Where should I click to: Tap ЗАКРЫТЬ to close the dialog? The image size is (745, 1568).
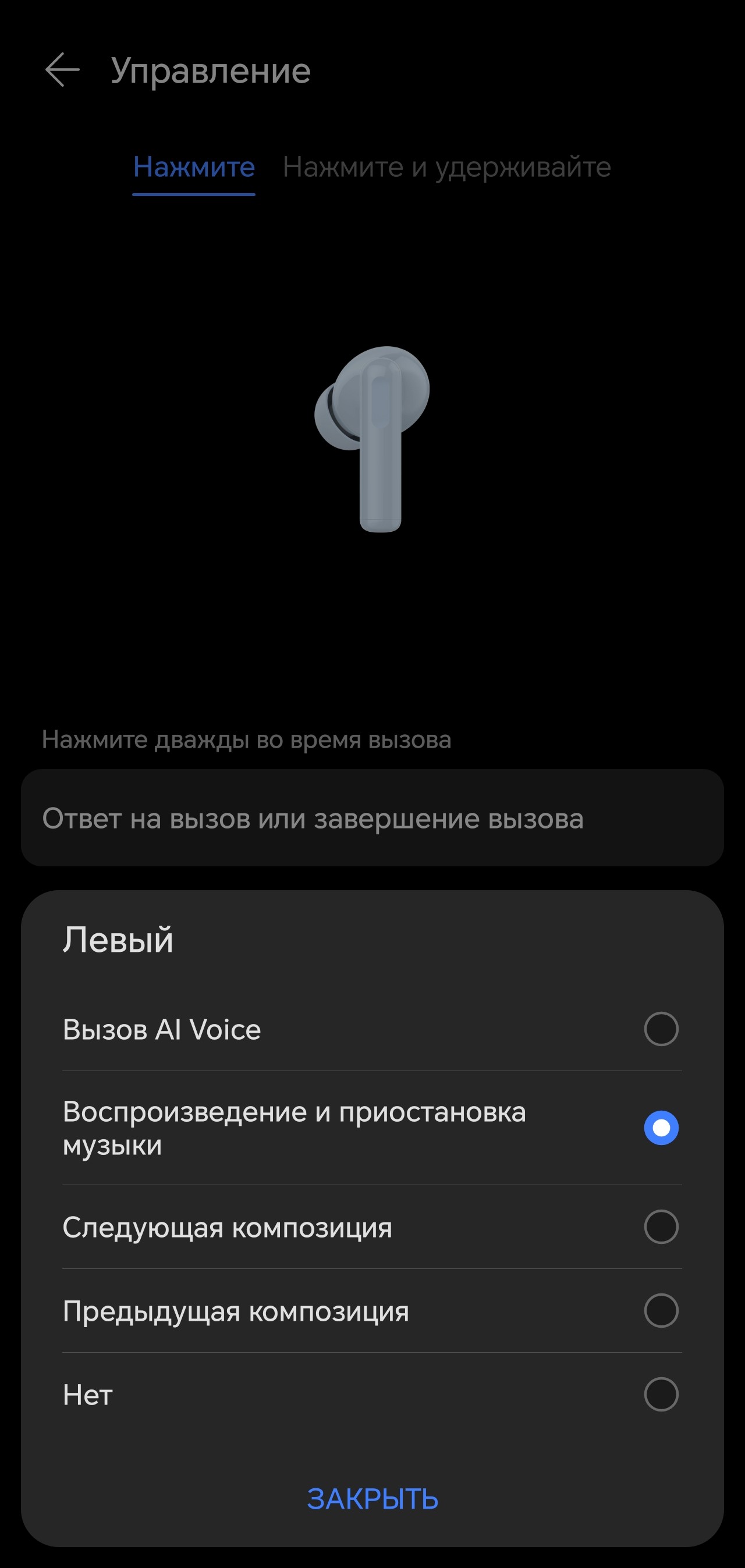(x=372, y=1499)
